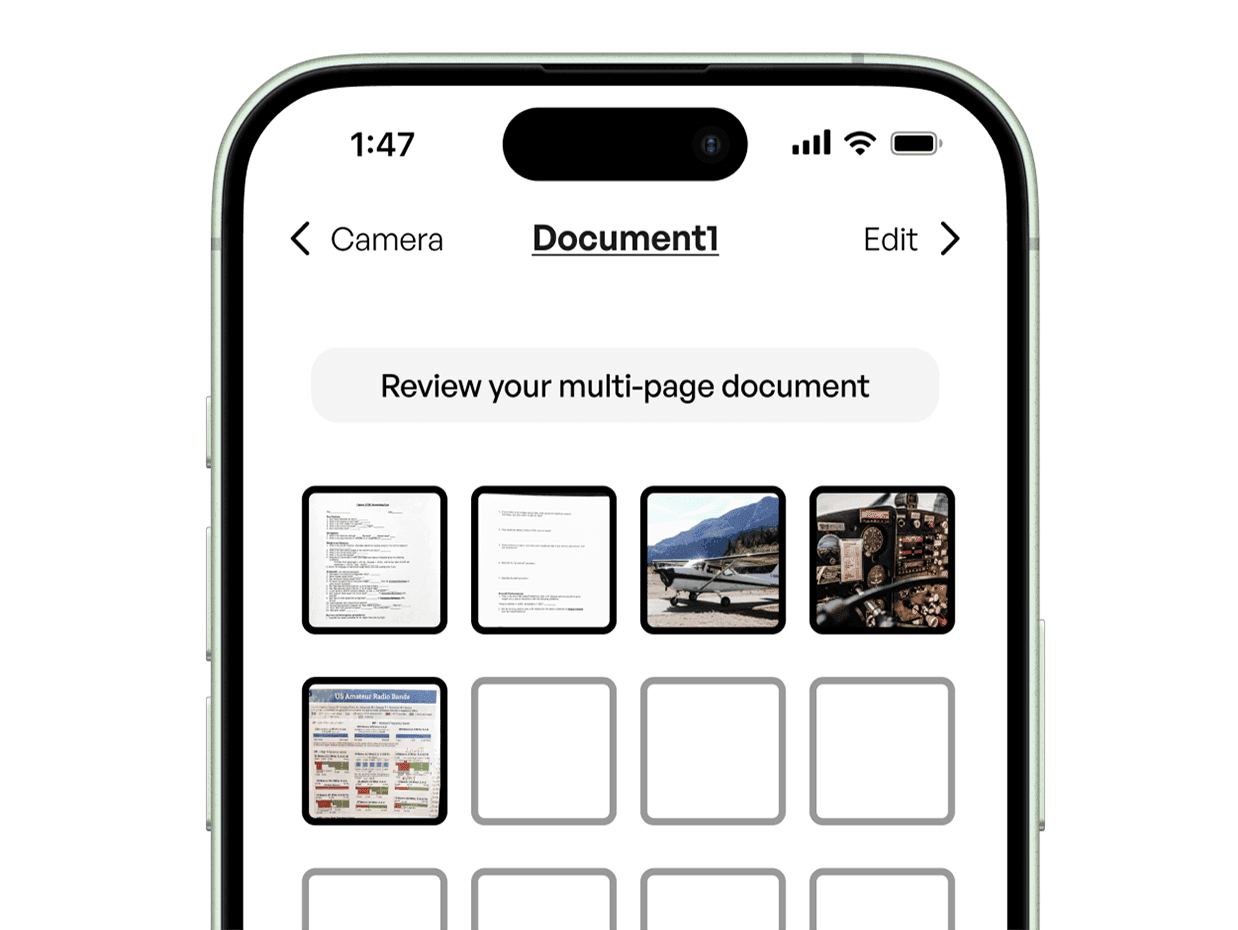The width and height of the screenshot is (1238, 930).
Task: Tap the Document1 title to rename
Action: point(625,239)
